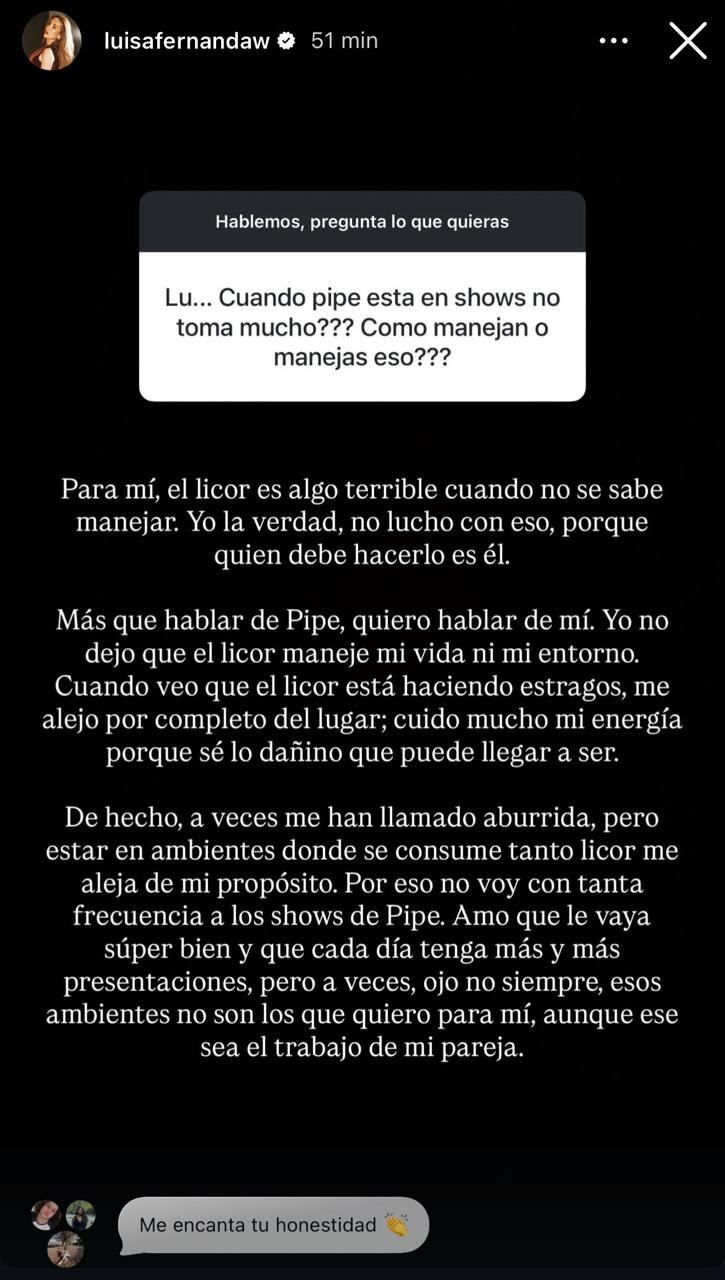Send the 'Me encanta tu honestidad' quick reply
The width and height of the screenshot is (725, 1280).
coord(272,1224)
